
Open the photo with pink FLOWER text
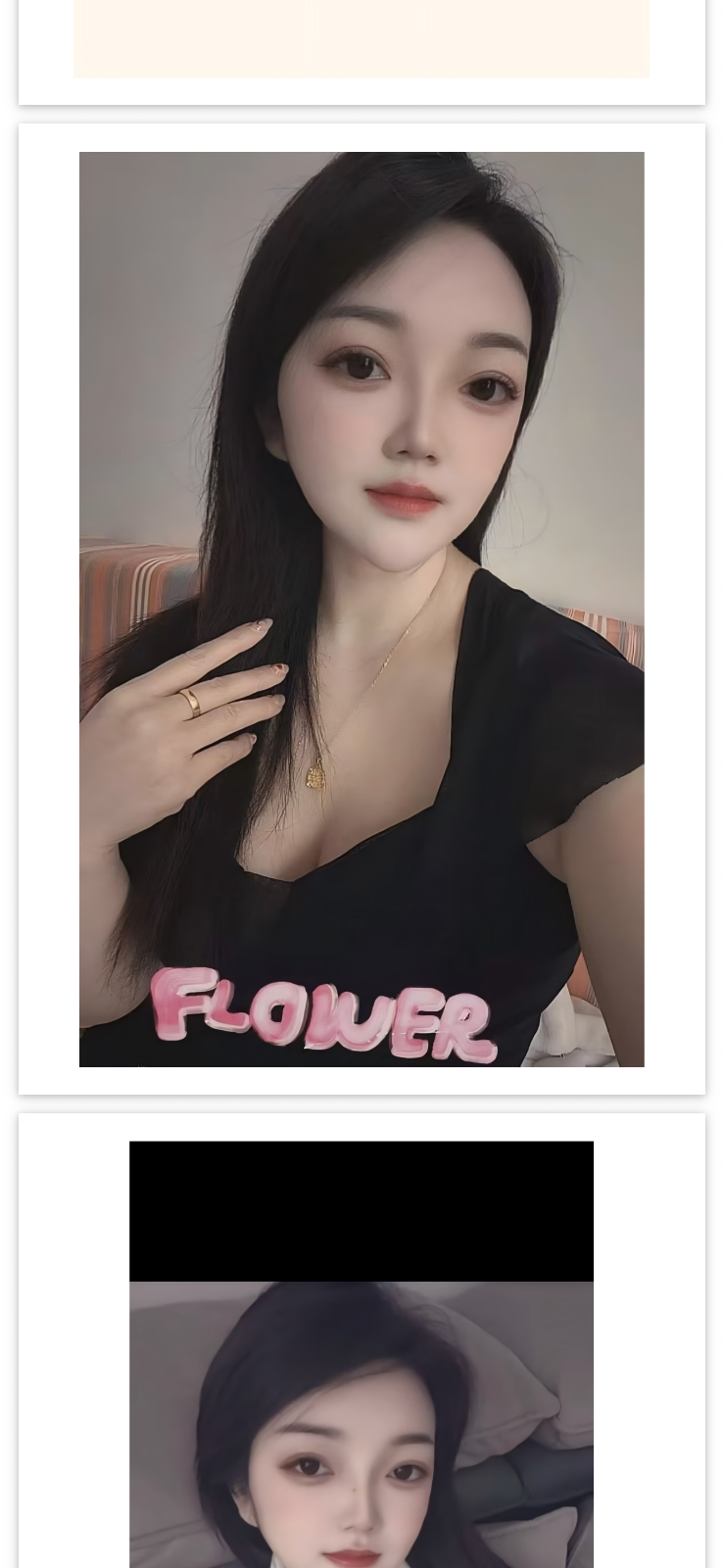[x=362, y=609]
